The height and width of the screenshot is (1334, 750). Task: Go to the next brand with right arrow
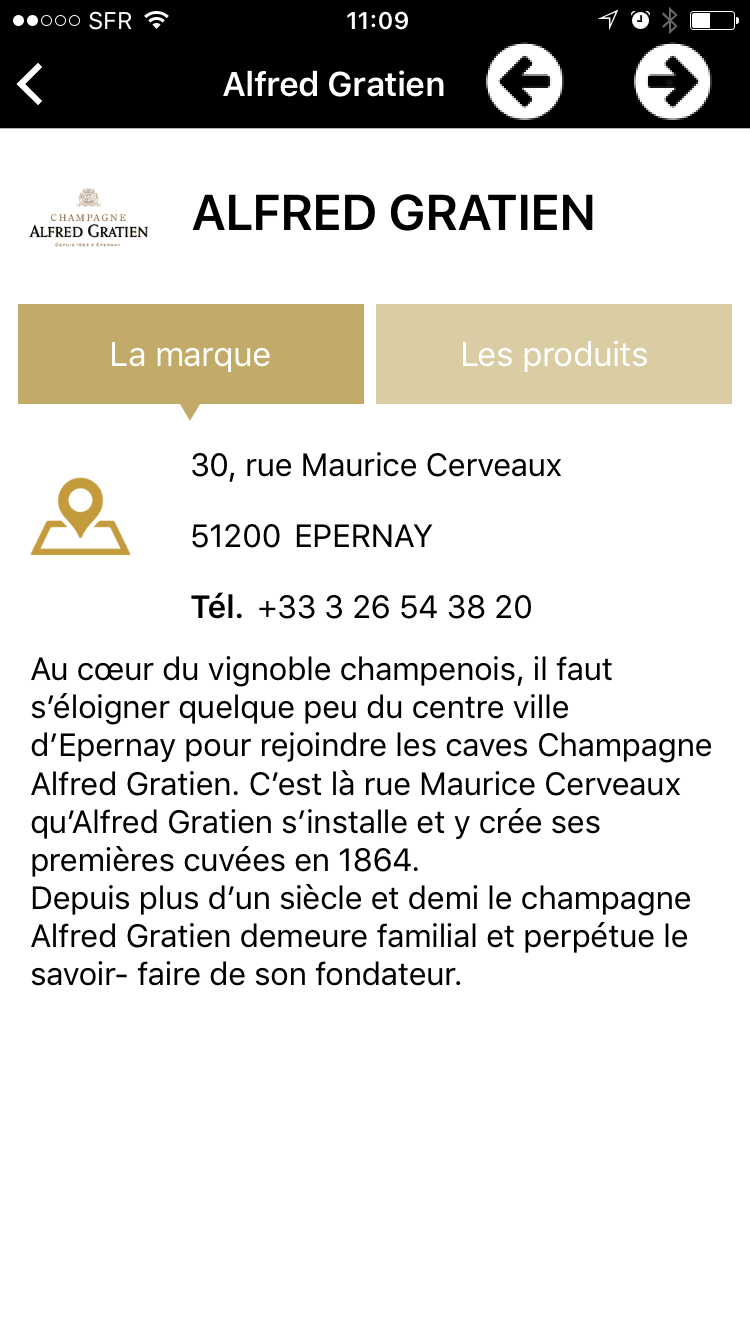672,82
